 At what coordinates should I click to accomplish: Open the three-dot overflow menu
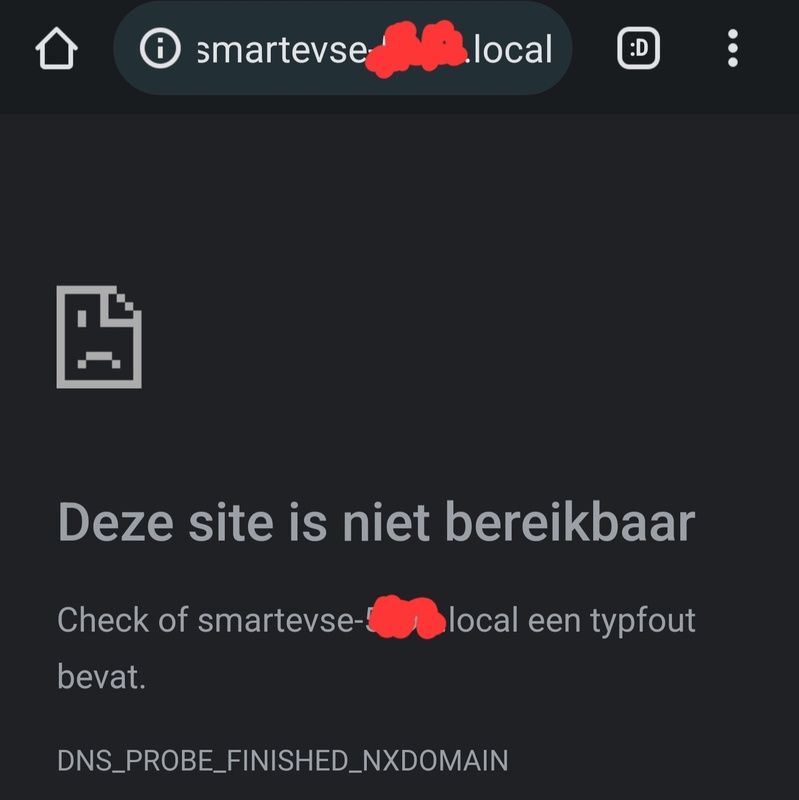tap(733, 48)
